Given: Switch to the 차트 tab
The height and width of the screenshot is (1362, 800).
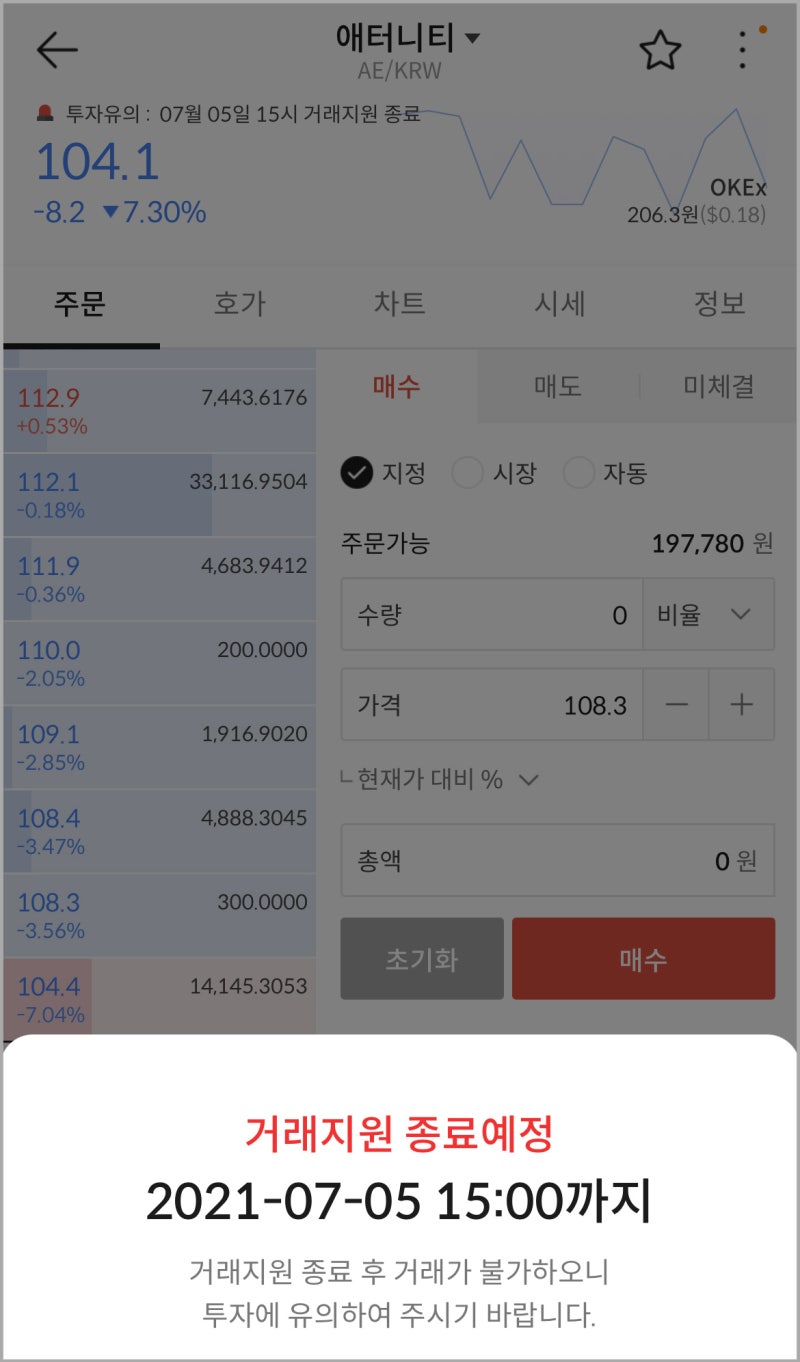Looking at the screenshot, I should (x=400, y=306).
